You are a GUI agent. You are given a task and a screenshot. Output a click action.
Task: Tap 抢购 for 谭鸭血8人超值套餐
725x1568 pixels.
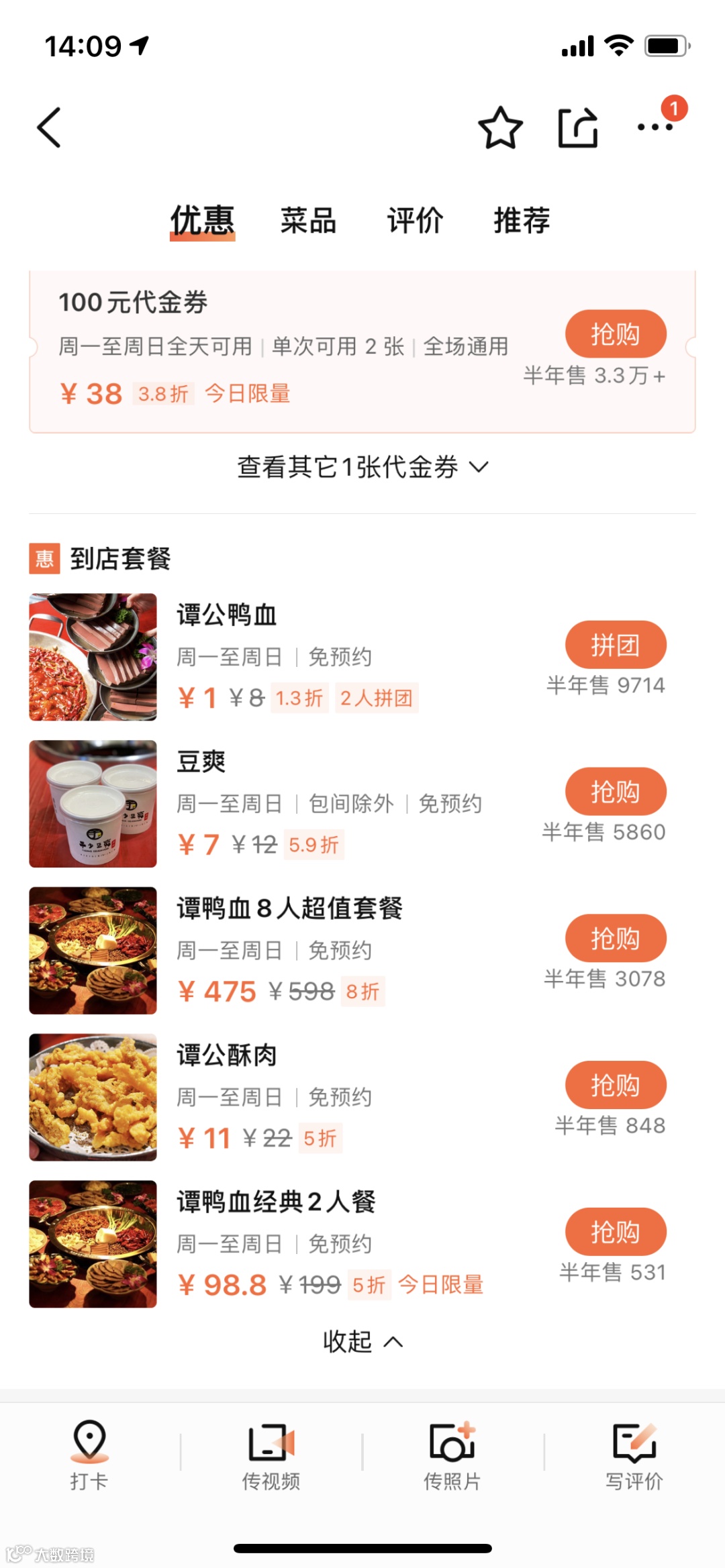(x=615, y=938)
